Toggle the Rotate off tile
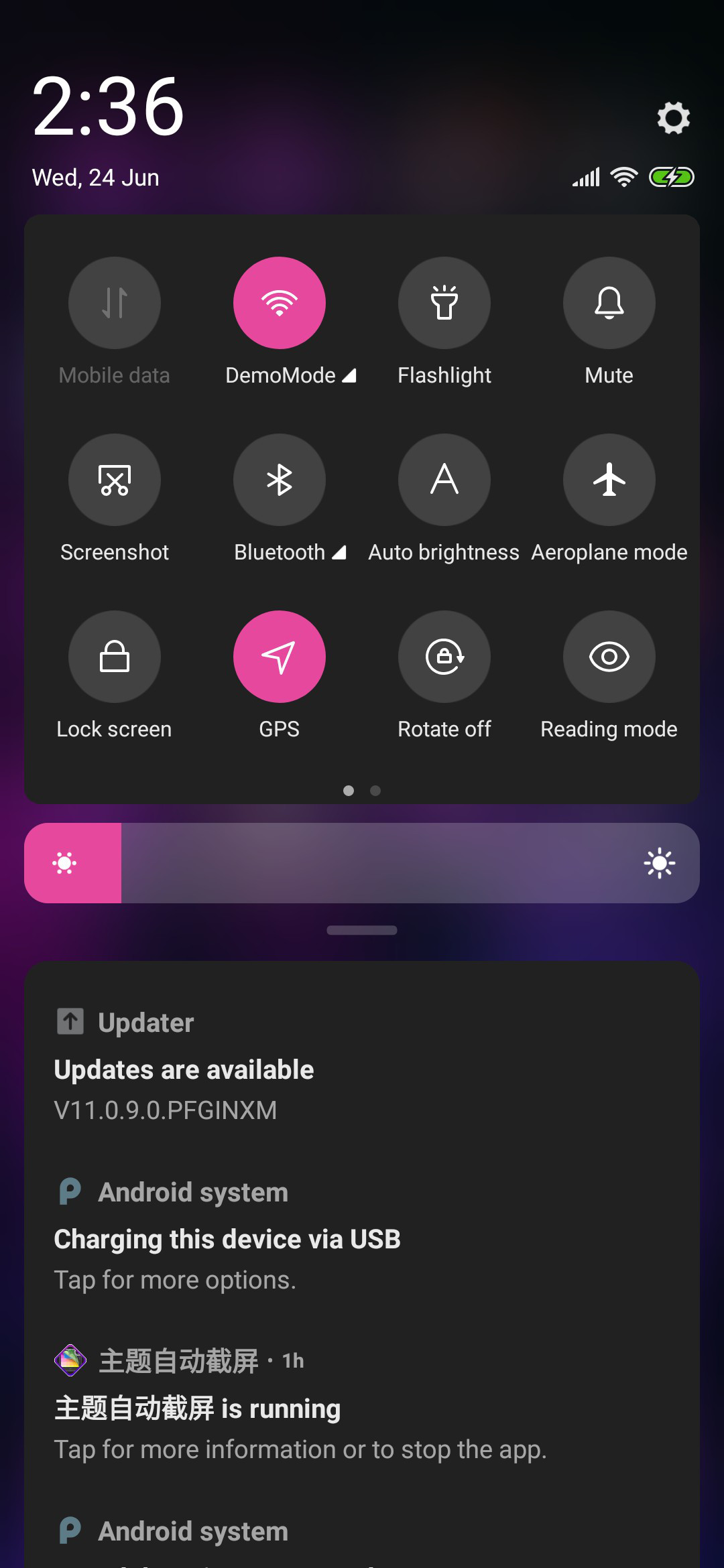The image size is (724, 1568). coord(444,657)
